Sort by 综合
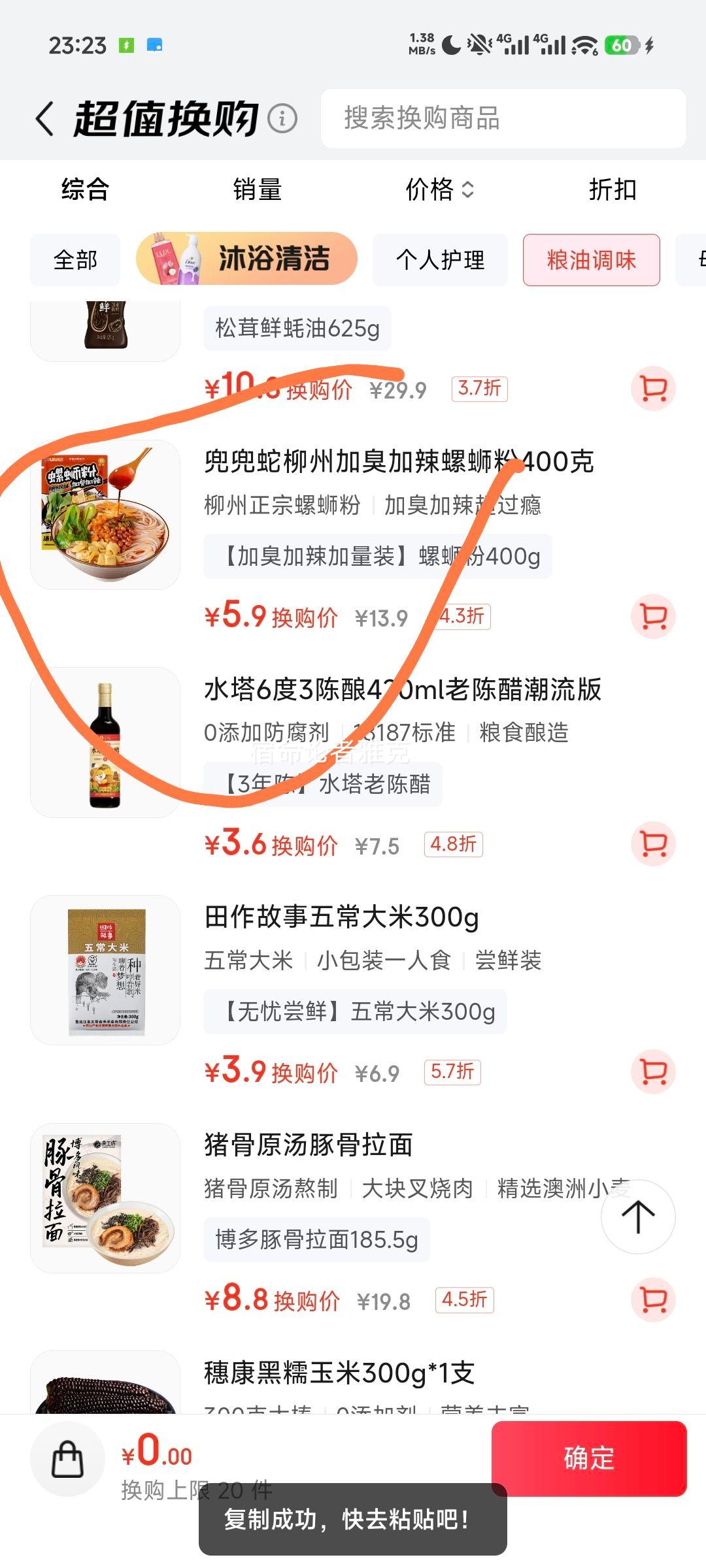Screen dimensions: 706x1568 pyautogui.click(x=85, y=189)
